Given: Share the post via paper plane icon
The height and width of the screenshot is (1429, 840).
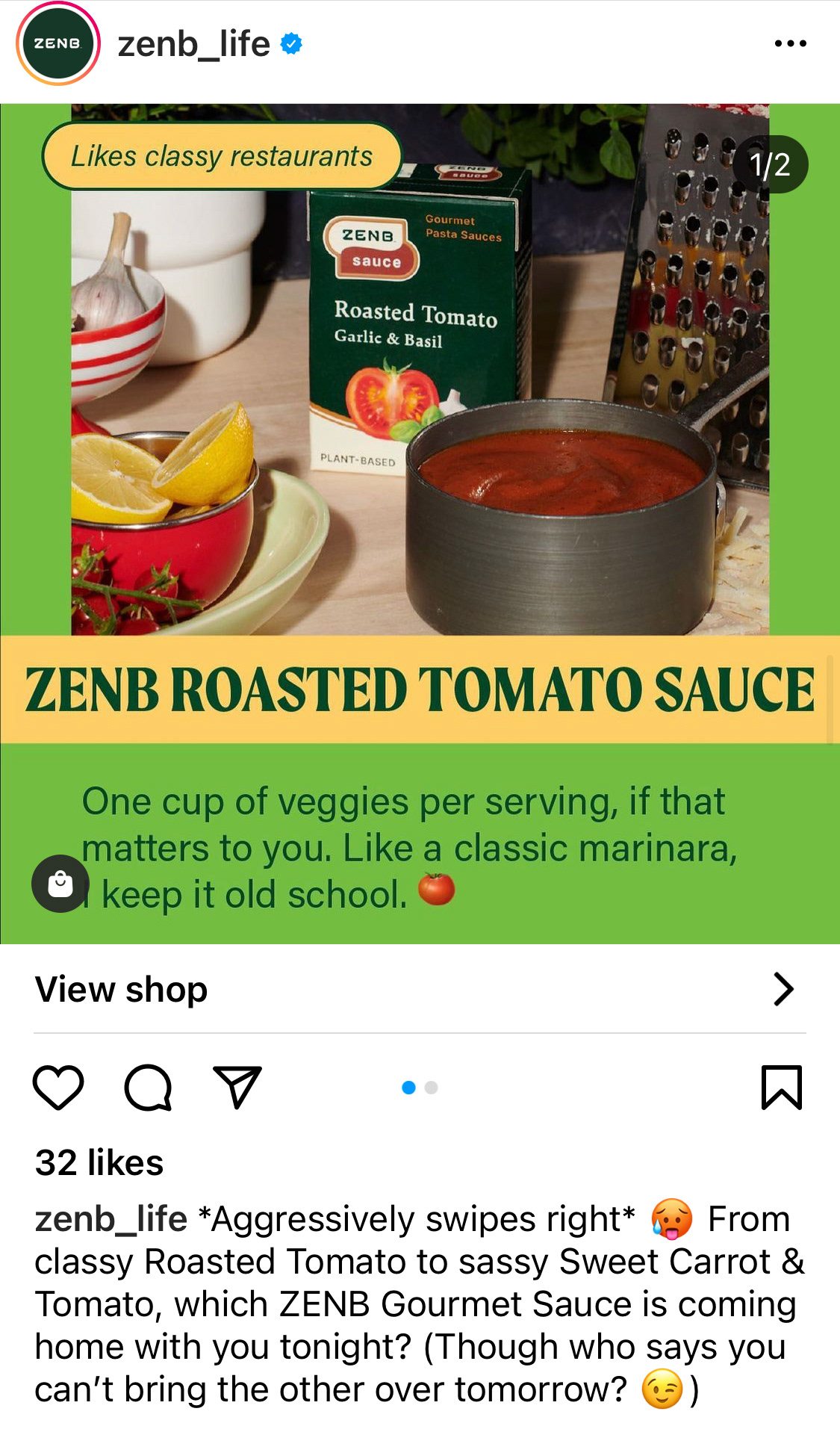Looking at the screenshot, I should click(x=237, y=1087).
